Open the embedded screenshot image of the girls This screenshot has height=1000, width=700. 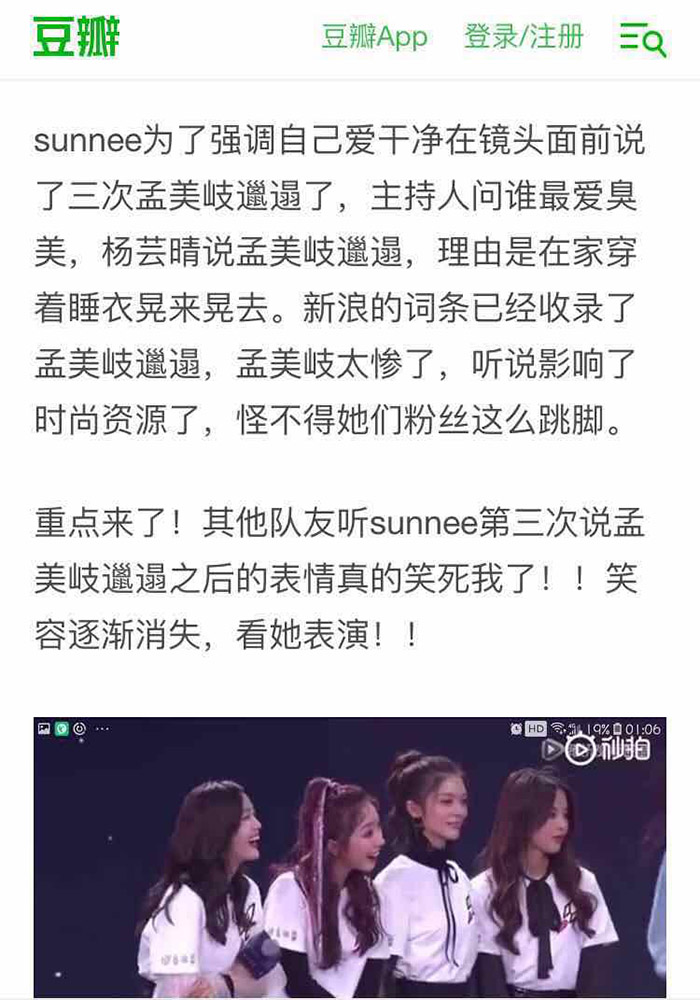350,856
